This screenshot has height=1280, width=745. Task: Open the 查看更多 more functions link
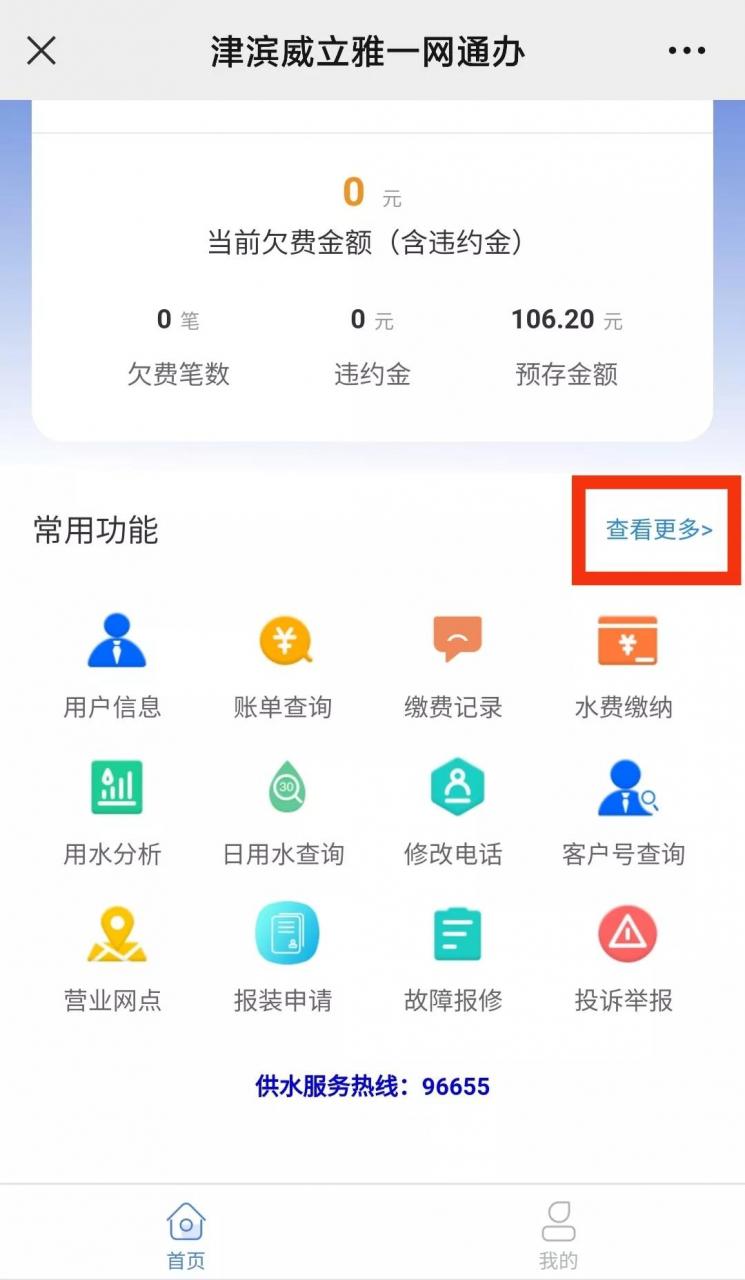pos(656,531)
